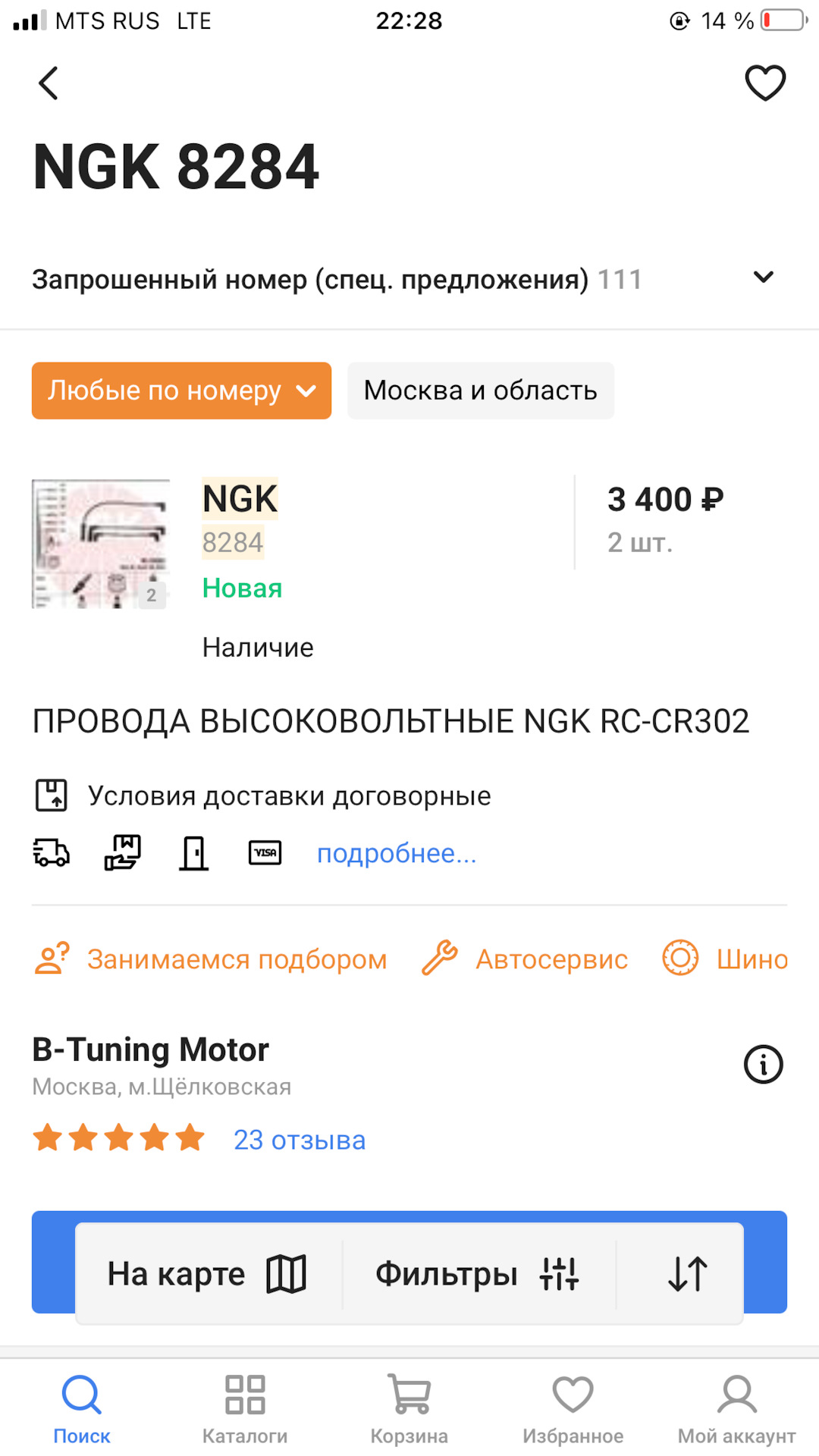819x1456 pixels.
Task: Click the Шино tire service icon
Action: tap(681, 958)
